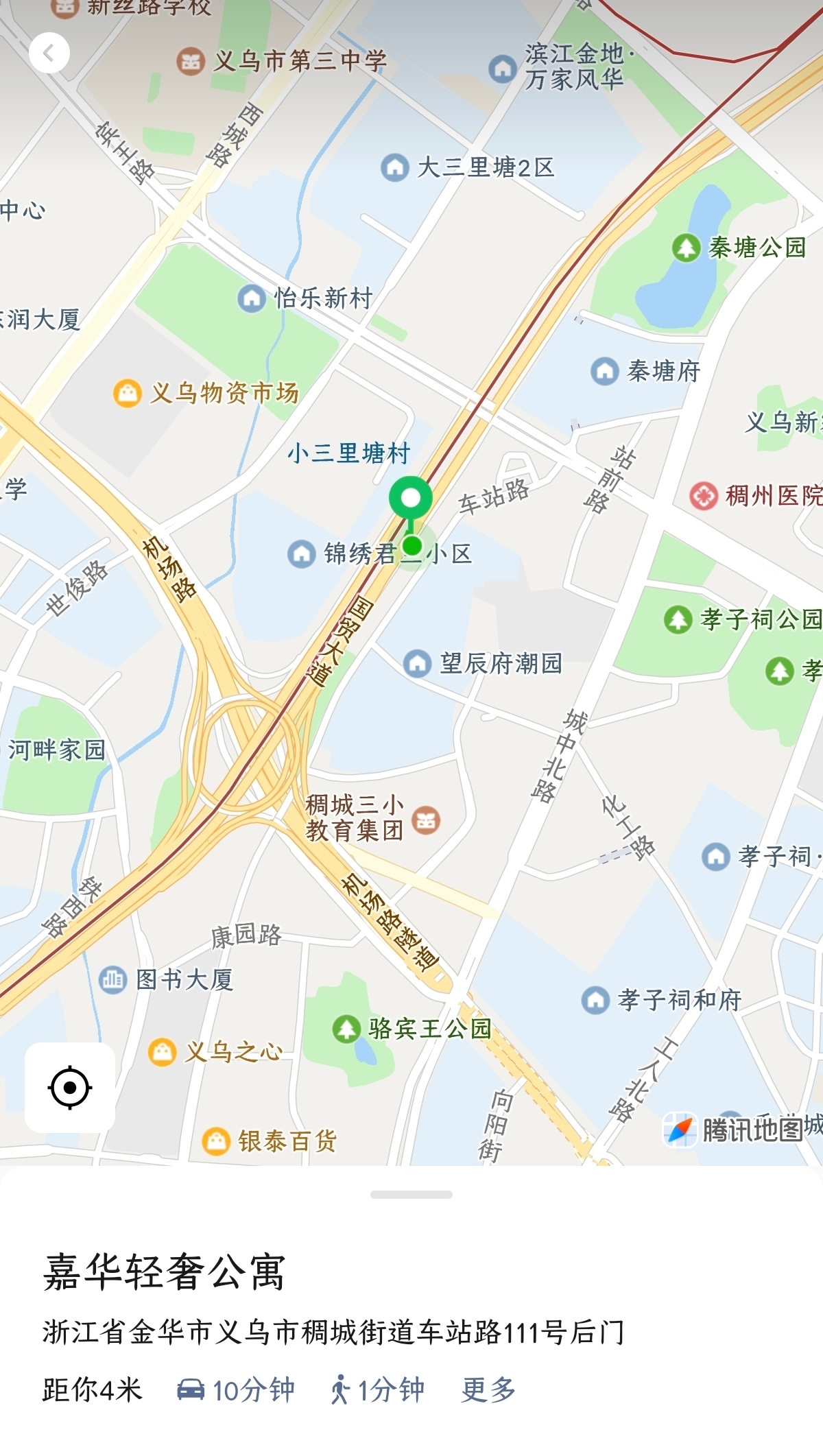The image size is (823, 1456).
Task: Select the 10分钟 driving route option
Action: (236, 1390)
